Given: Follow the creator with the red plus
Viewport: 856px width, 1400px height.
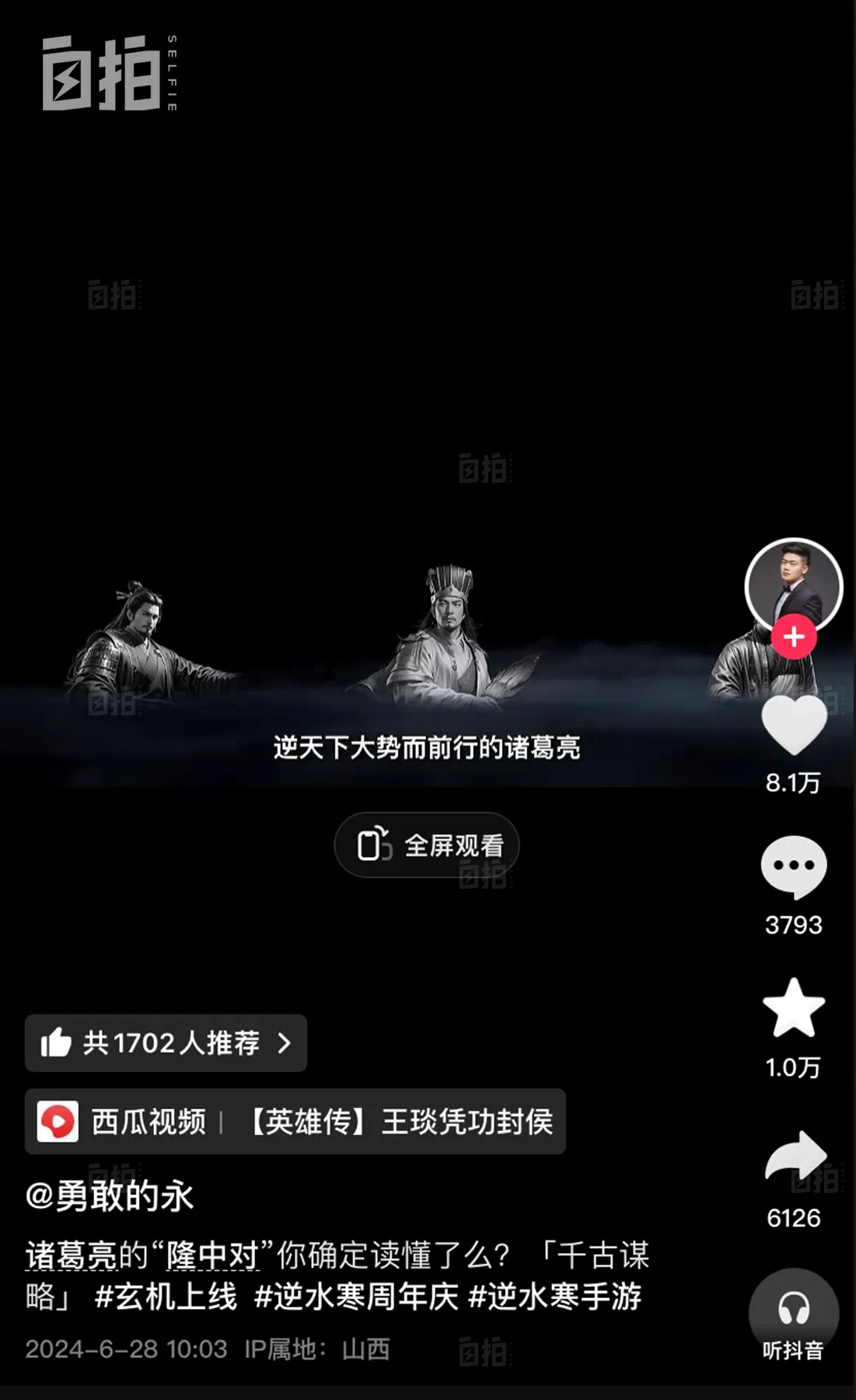Looking at the screenshot, I should (793, 637).
